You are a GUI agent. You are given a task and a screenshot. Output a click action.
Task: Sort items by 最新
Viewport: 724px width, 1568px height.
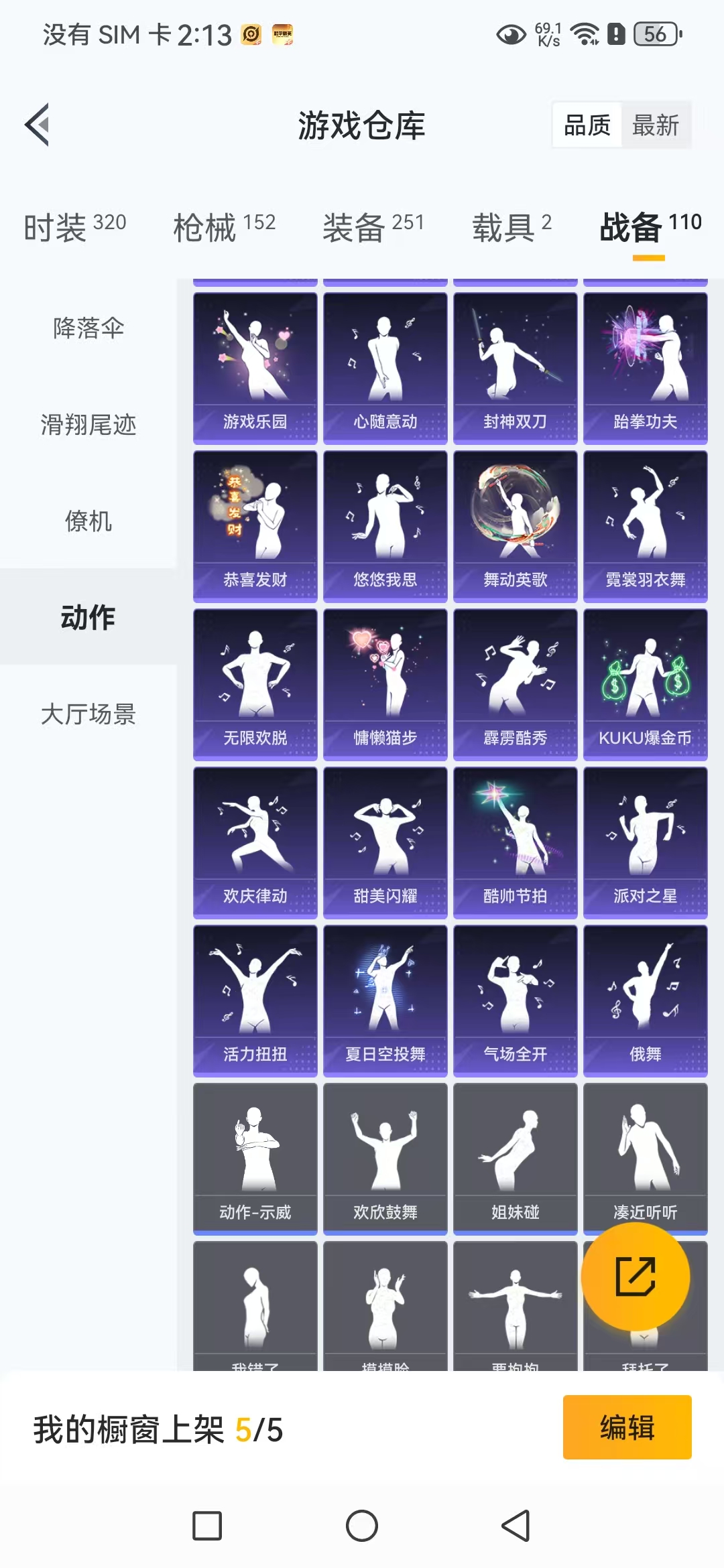click(x=655, y=125)
